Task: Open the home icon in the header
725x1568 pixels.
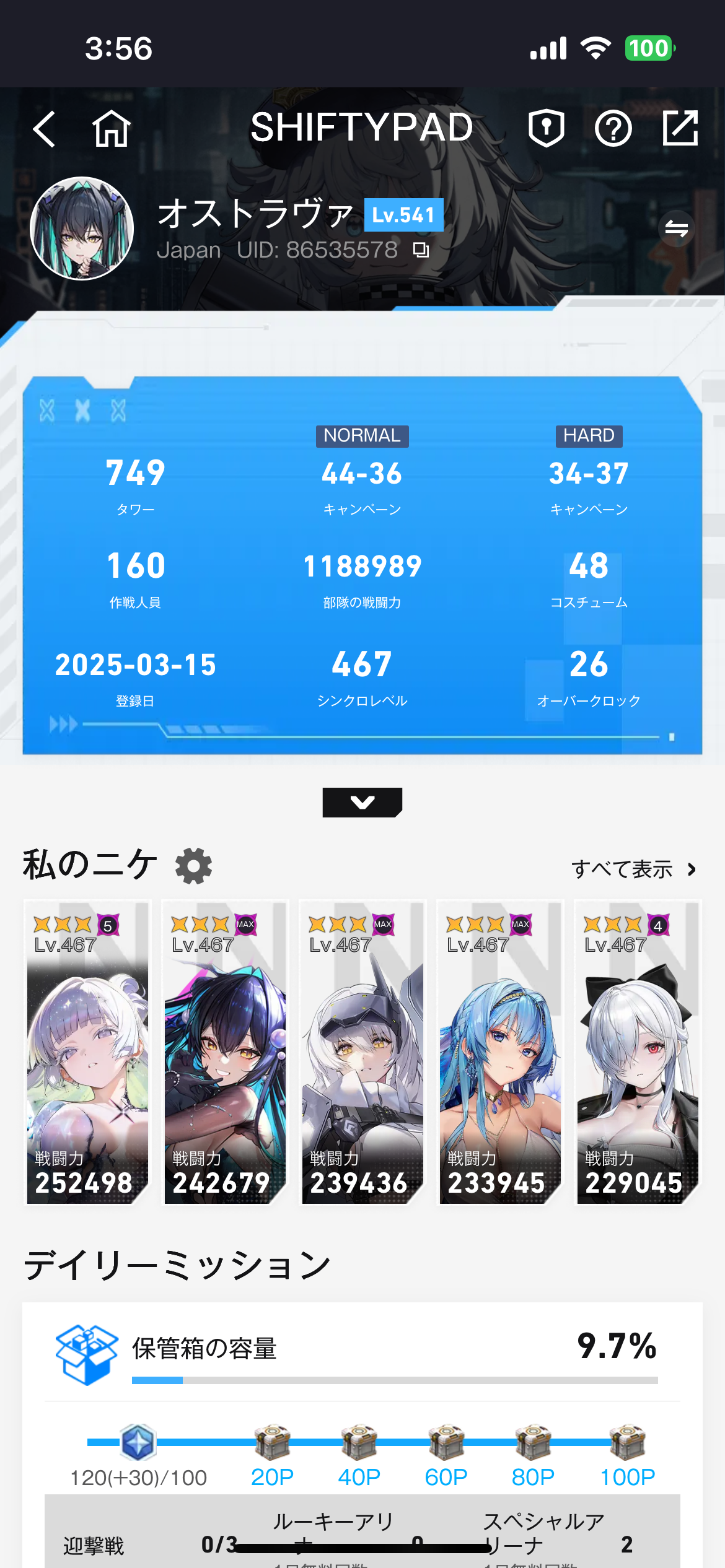Action: [x=112, y=129]
